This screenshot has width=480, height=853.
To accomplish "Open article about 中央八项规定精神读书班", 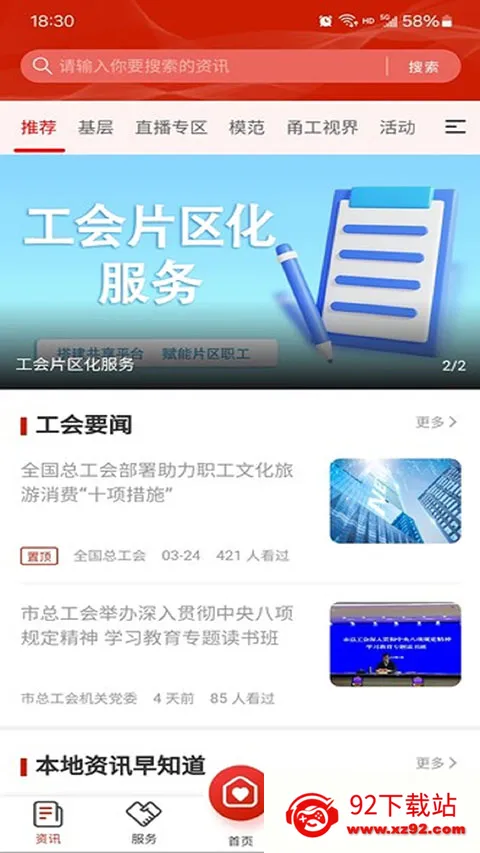I will tap(240, 653).
